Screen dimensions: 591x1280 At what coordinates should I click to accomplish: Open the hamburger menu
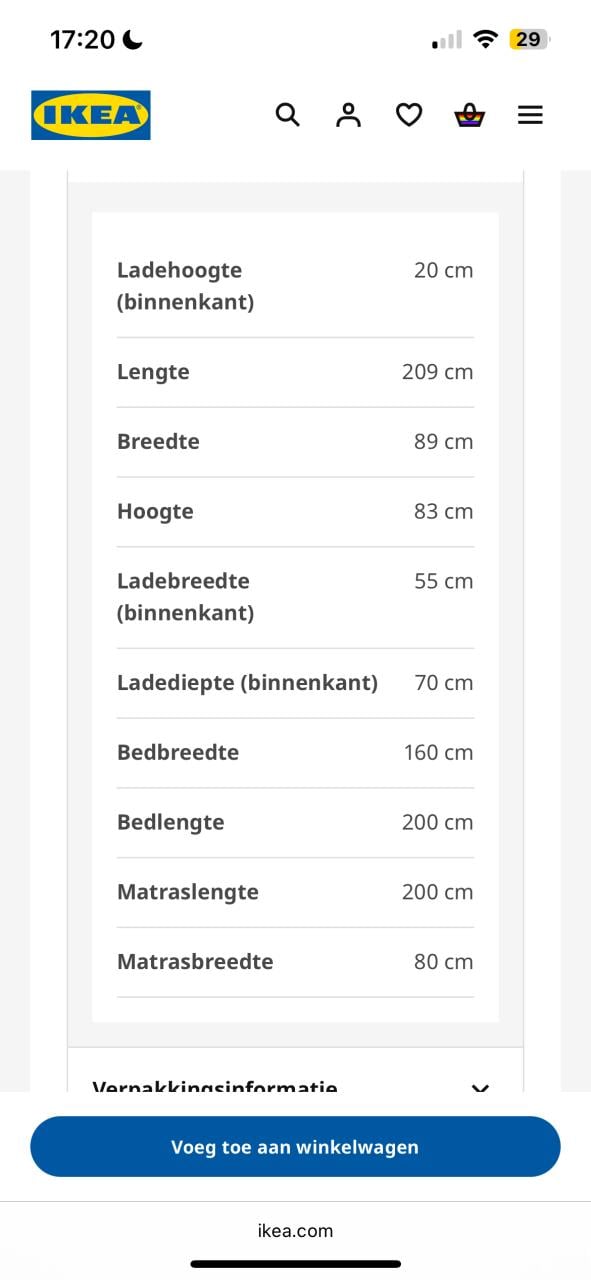(x=530, y=115)
